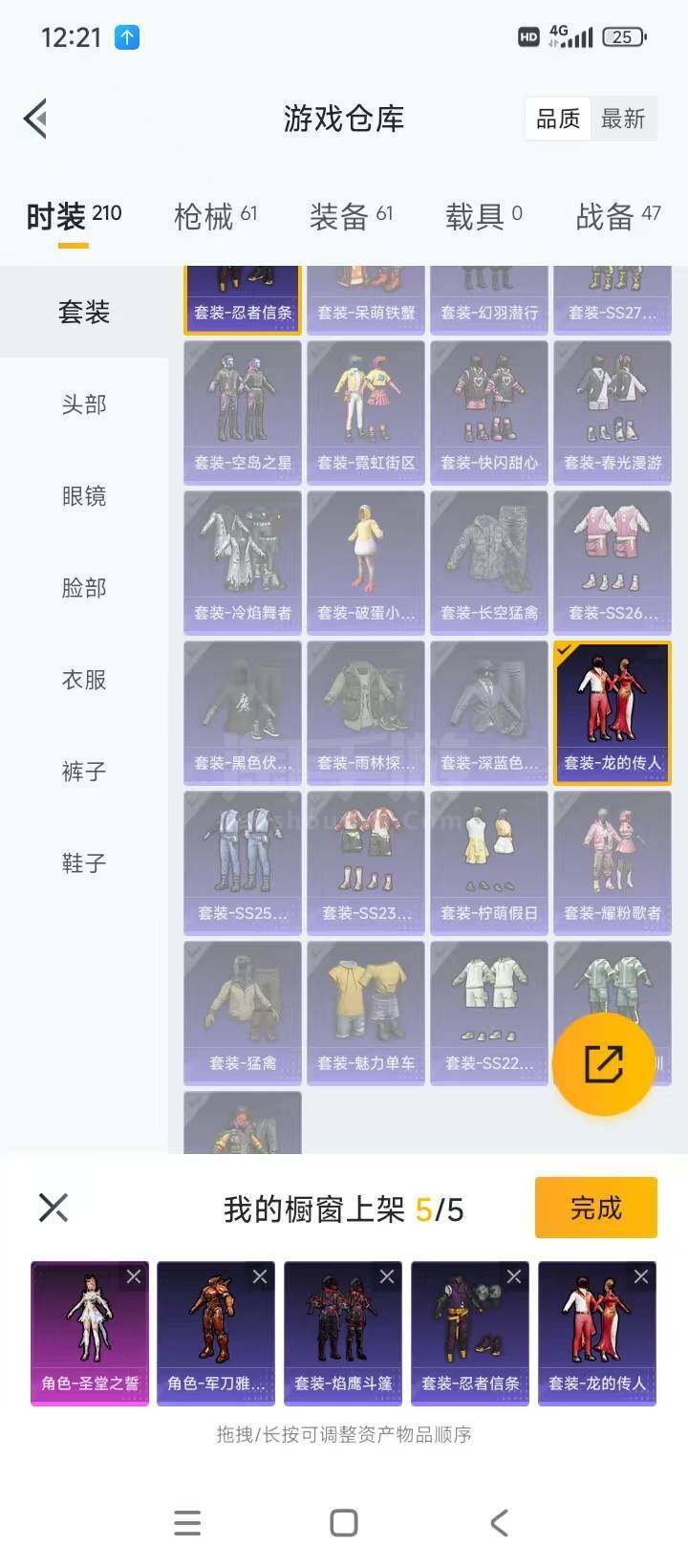Select the 衣服 category
The width and height of the screenshot is (688, 1568).
point(84,680)
